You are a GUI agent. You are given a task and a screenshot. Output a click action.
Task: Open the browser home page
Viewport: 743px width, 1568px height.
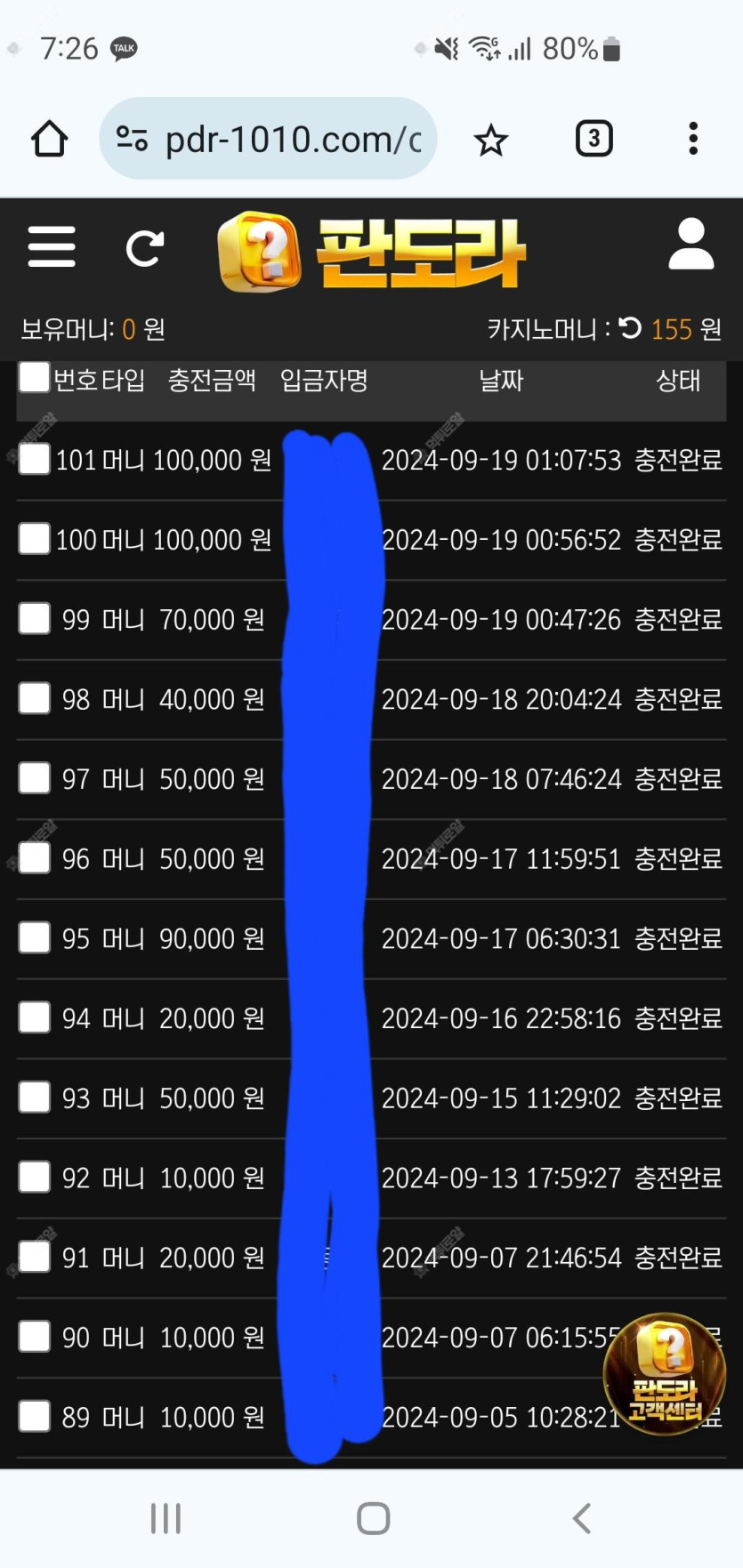coord(50,139)
